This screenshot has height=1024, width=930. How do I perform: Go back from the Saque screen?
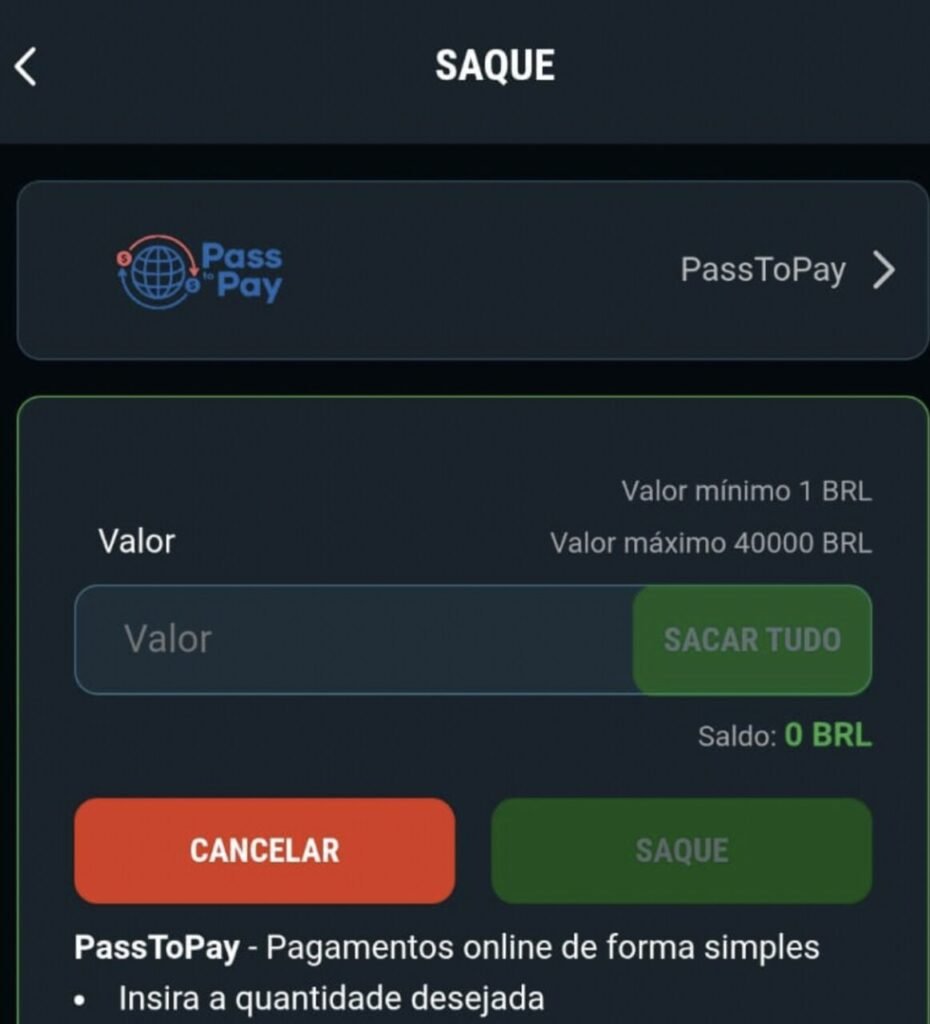[27, 67]
